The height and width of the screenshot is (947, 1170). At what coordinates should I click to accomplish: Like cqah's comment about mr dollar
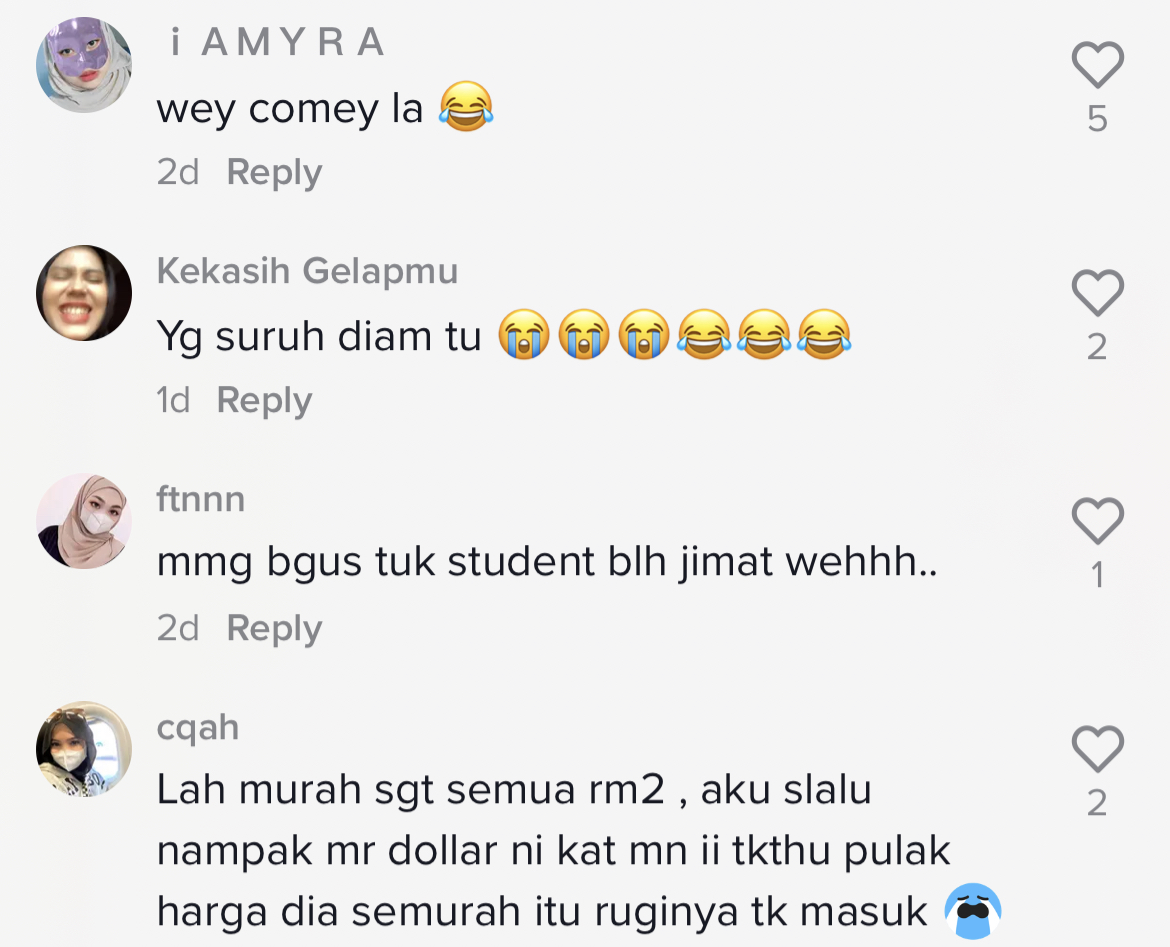point(1097,749)
